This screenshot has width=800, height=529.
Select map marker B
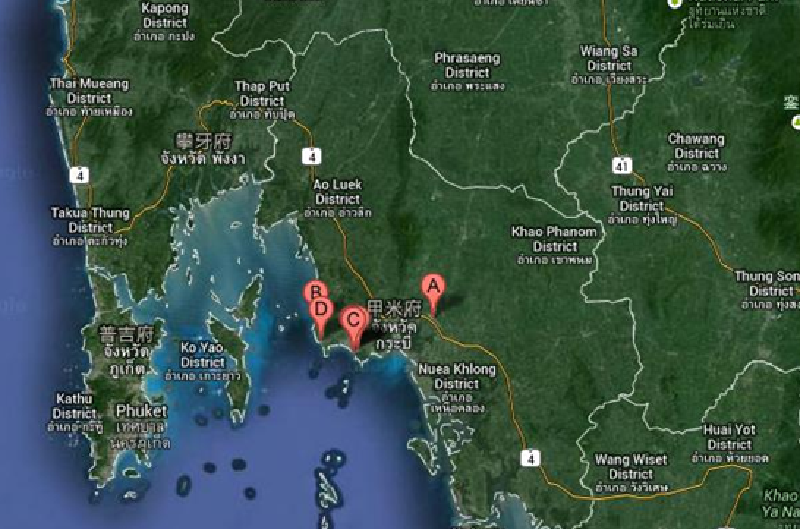314,291
